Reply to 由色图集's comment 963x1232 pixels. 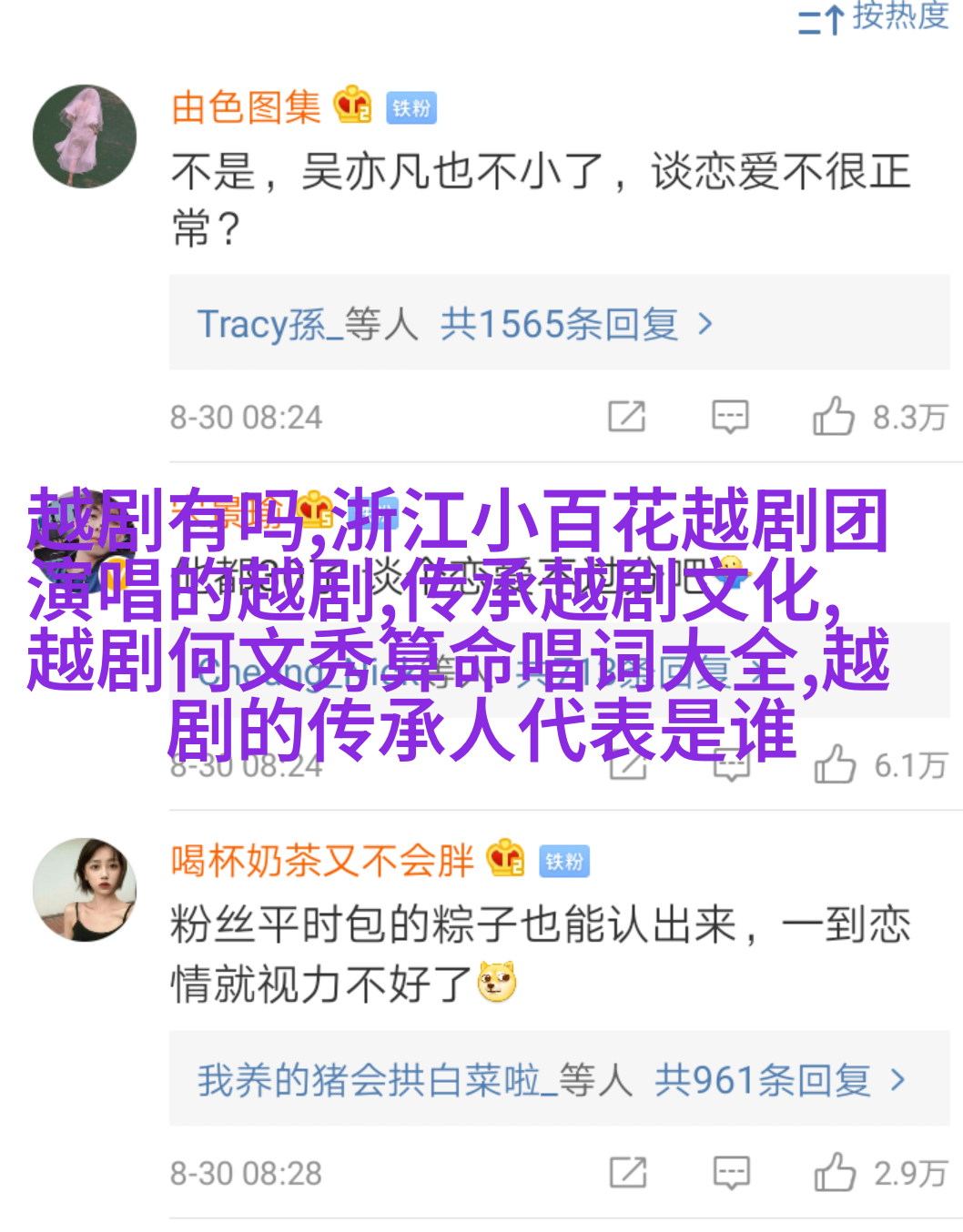730,417
